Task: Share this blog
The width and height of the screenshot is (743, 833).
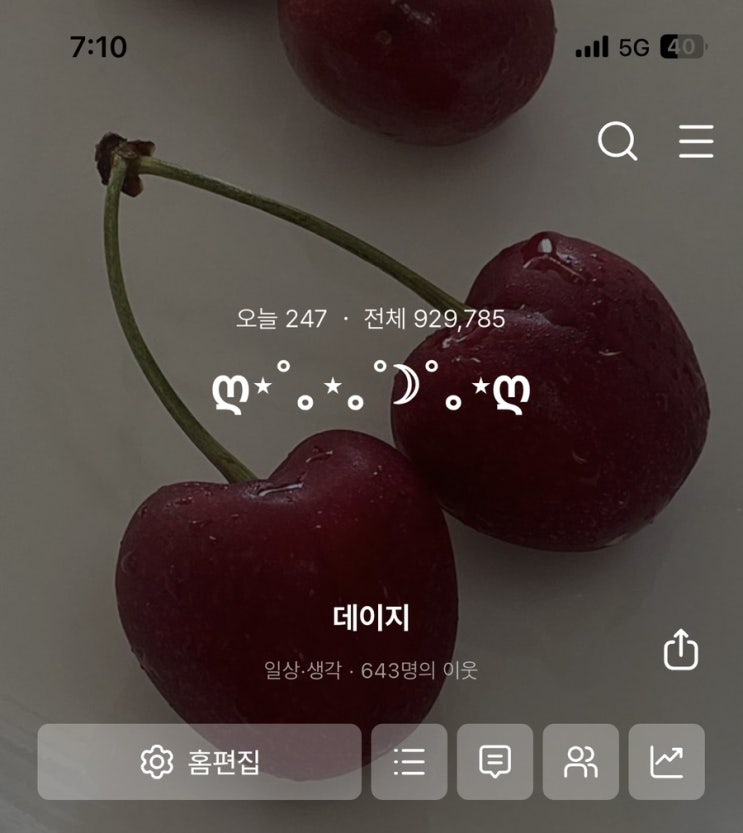Action: click(x=680, y=650)
